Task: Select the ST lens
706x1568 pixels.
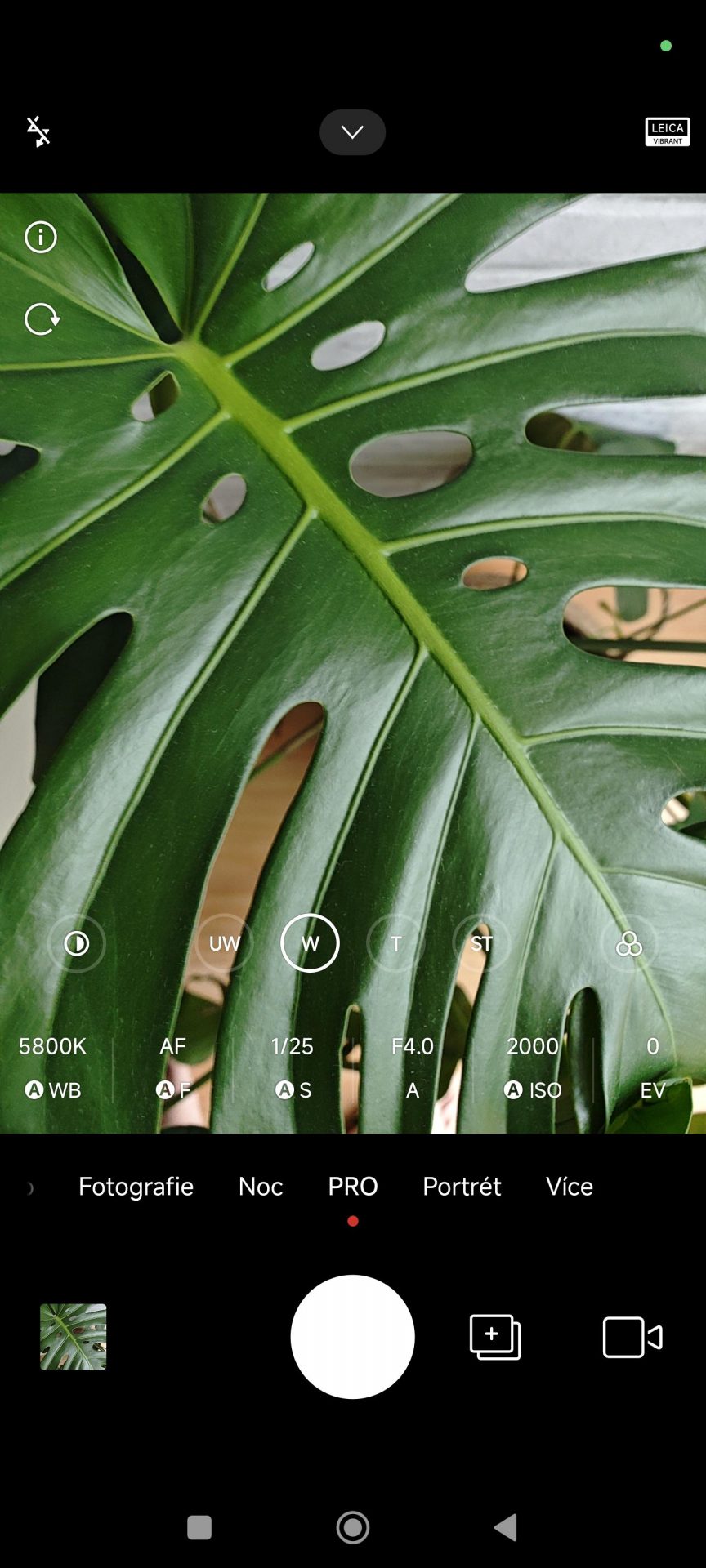Action: point(481,944)
